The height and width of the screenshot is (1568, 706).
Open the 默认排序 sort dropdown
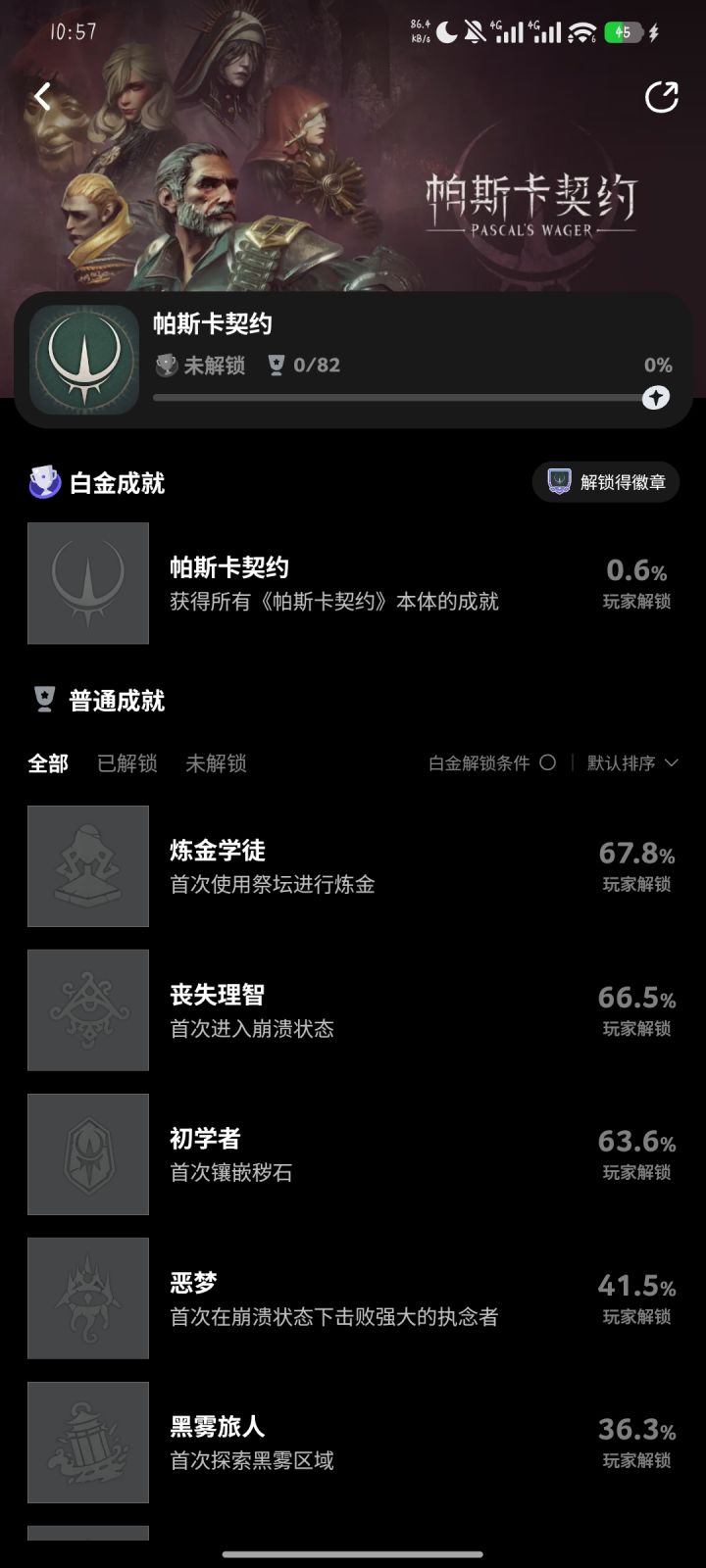click(x=628, y=762)
